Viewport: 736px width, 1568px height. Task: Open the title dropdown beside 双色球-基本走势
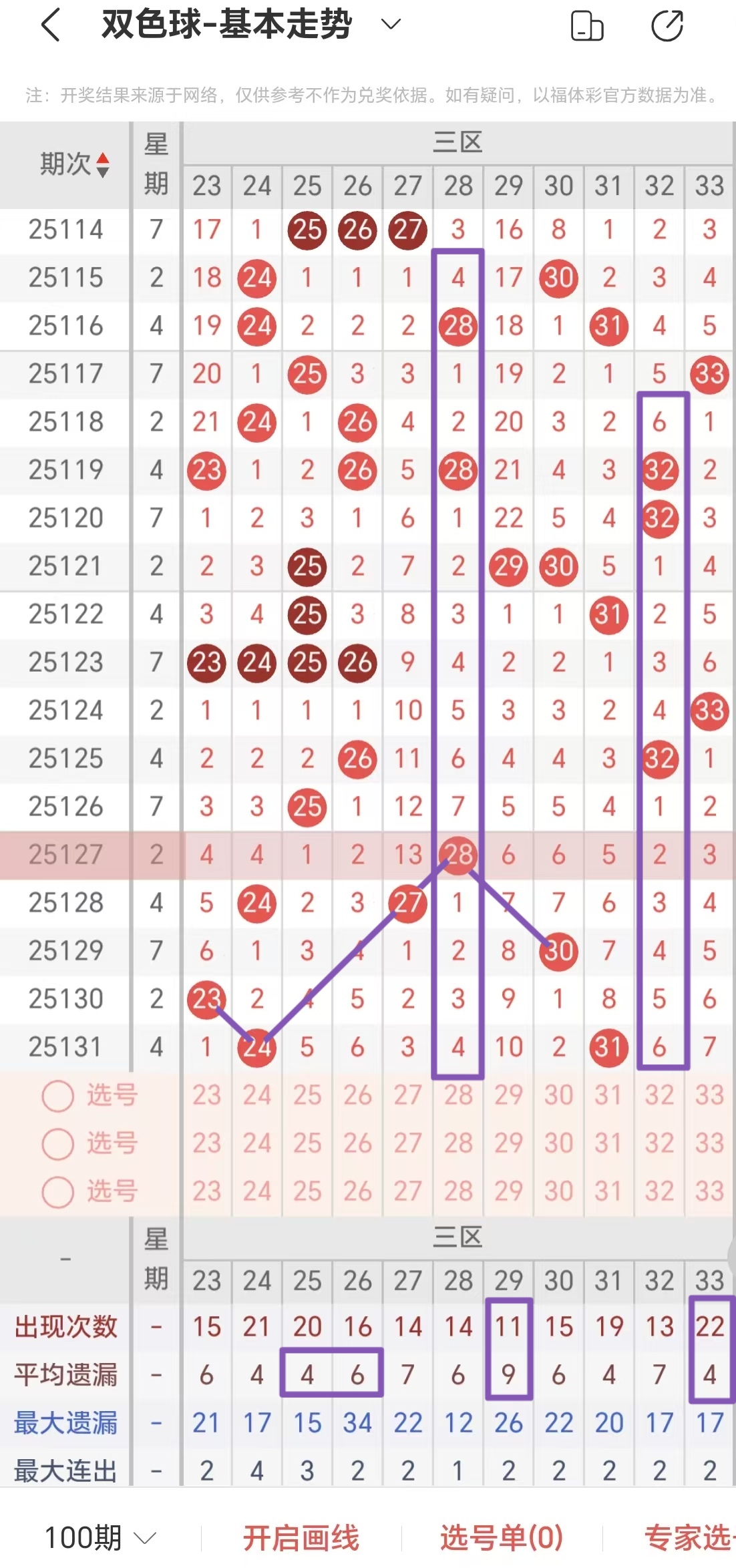tap(389, 24)
